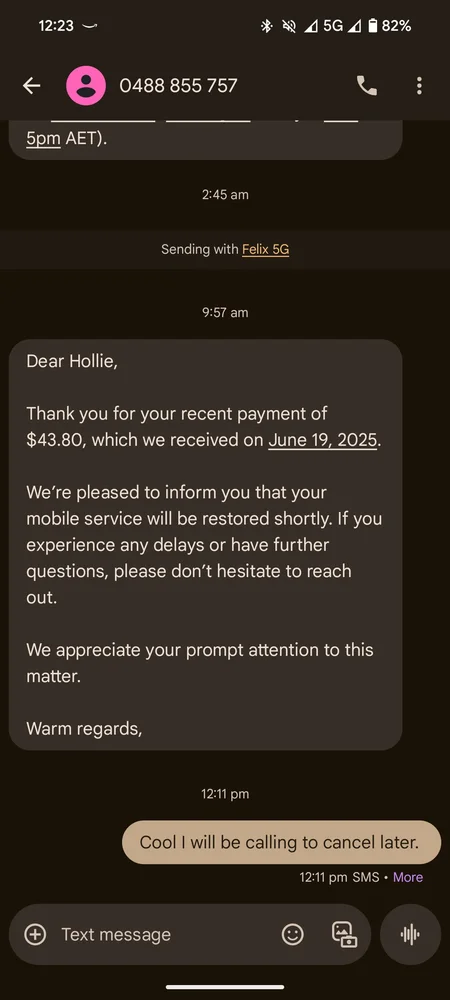
Task: Open the three-dot overflow menu
Action: click(x=419, y=85)
